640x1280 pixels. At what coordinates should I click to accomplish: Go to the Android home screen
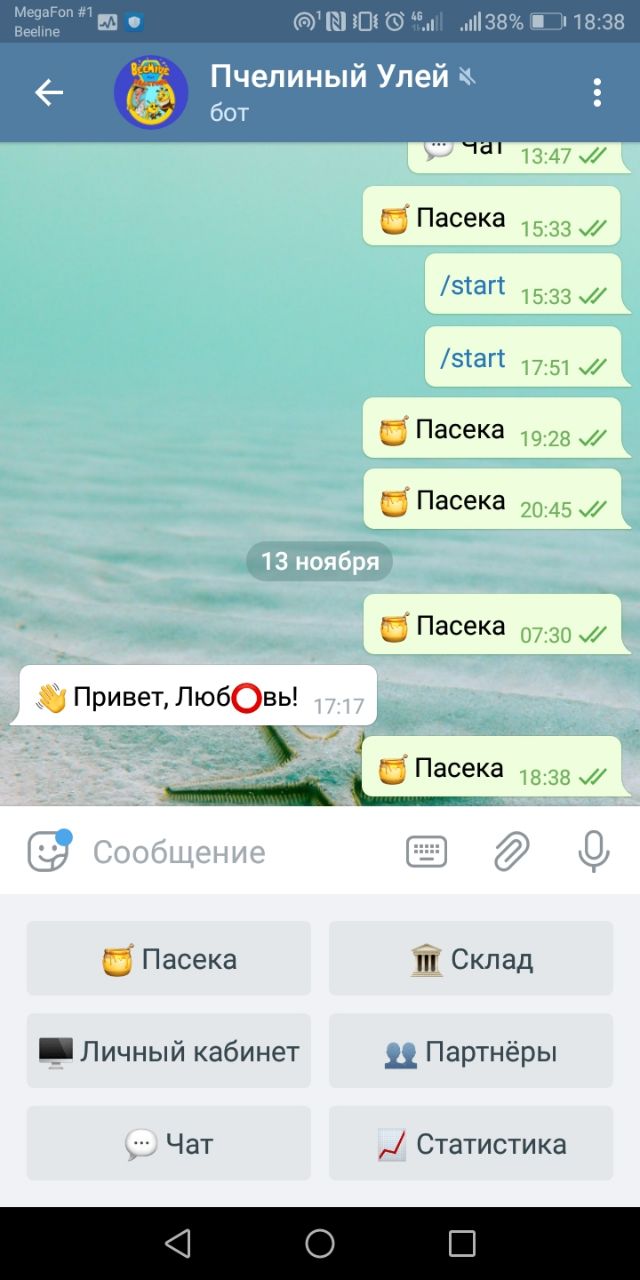(320, 1243)
